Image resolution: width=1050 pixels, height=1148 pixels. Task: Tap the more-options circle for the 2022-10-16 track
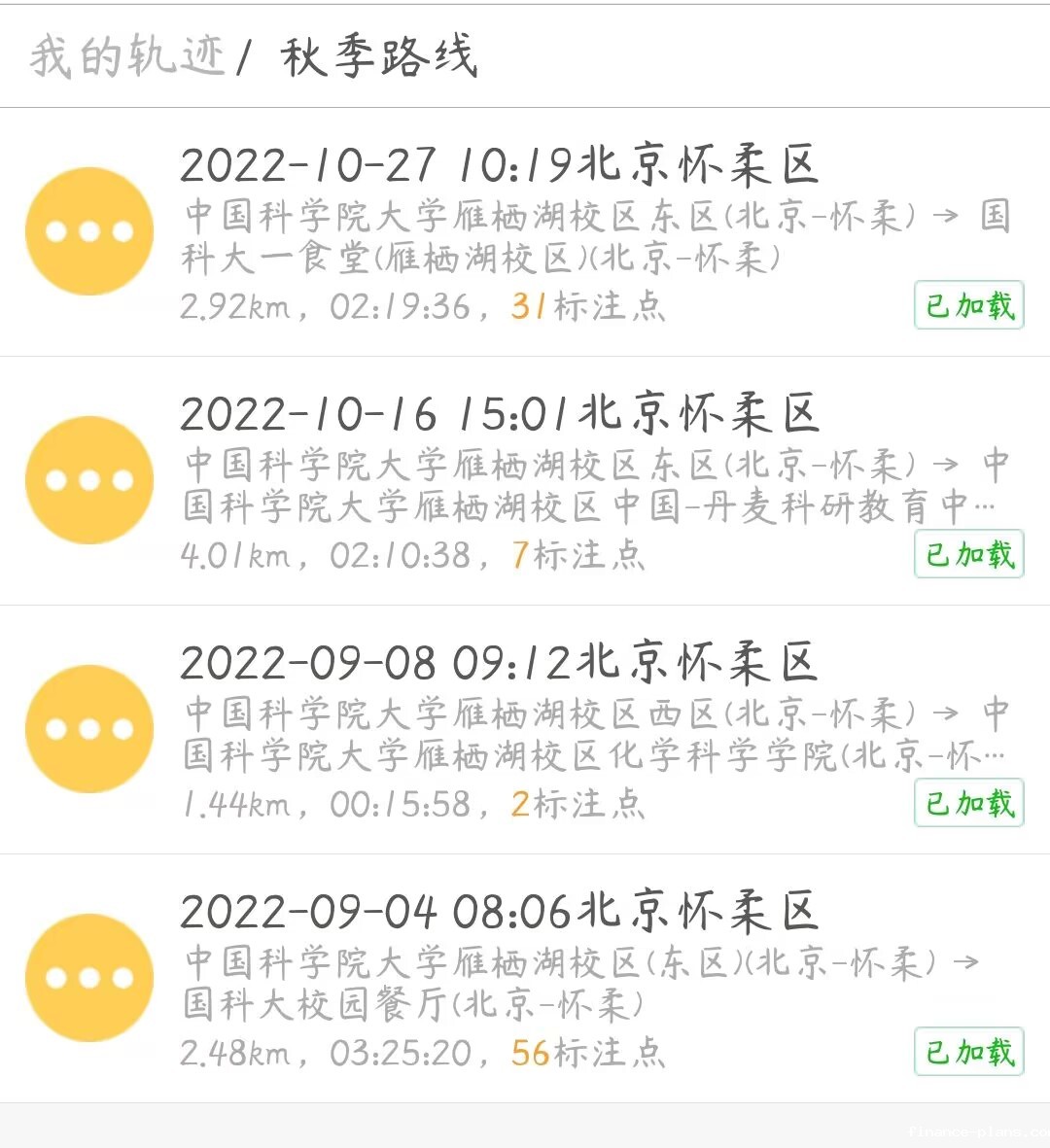coord(89,480)
